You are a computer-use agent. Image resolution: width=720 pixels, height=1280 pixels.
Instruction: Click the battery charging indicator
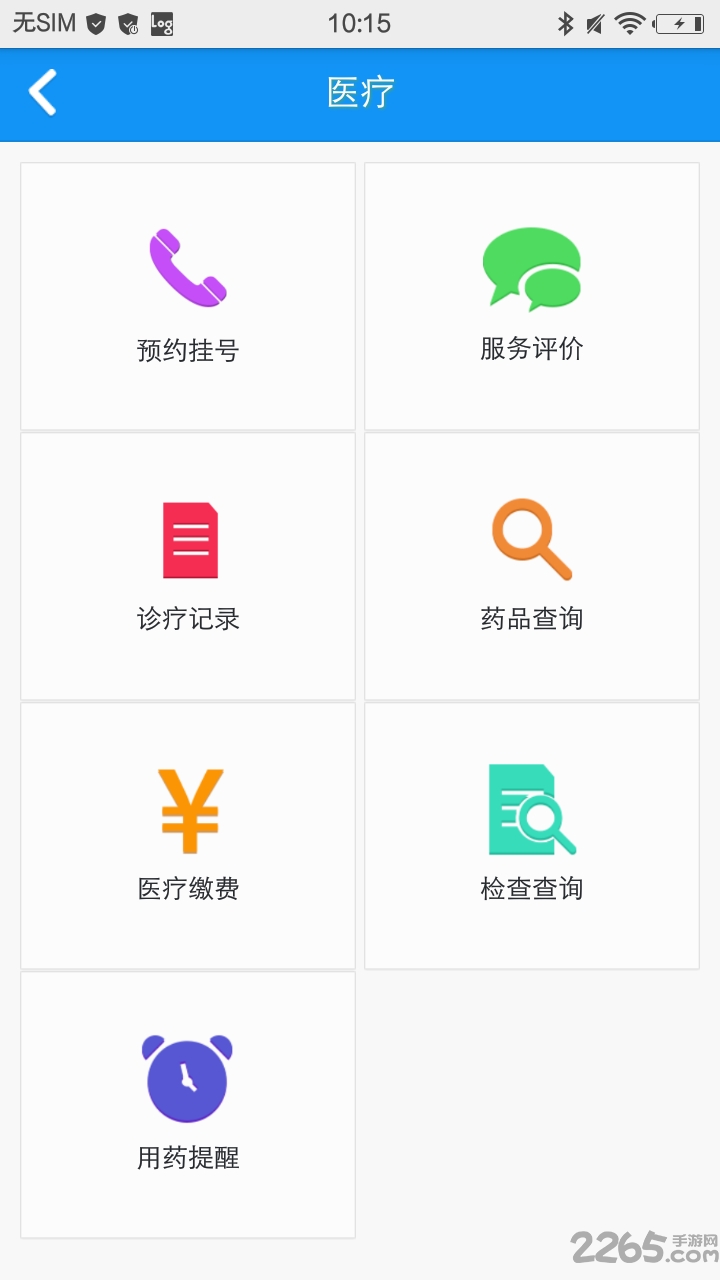pyautogui.click(x=683, y=22)
